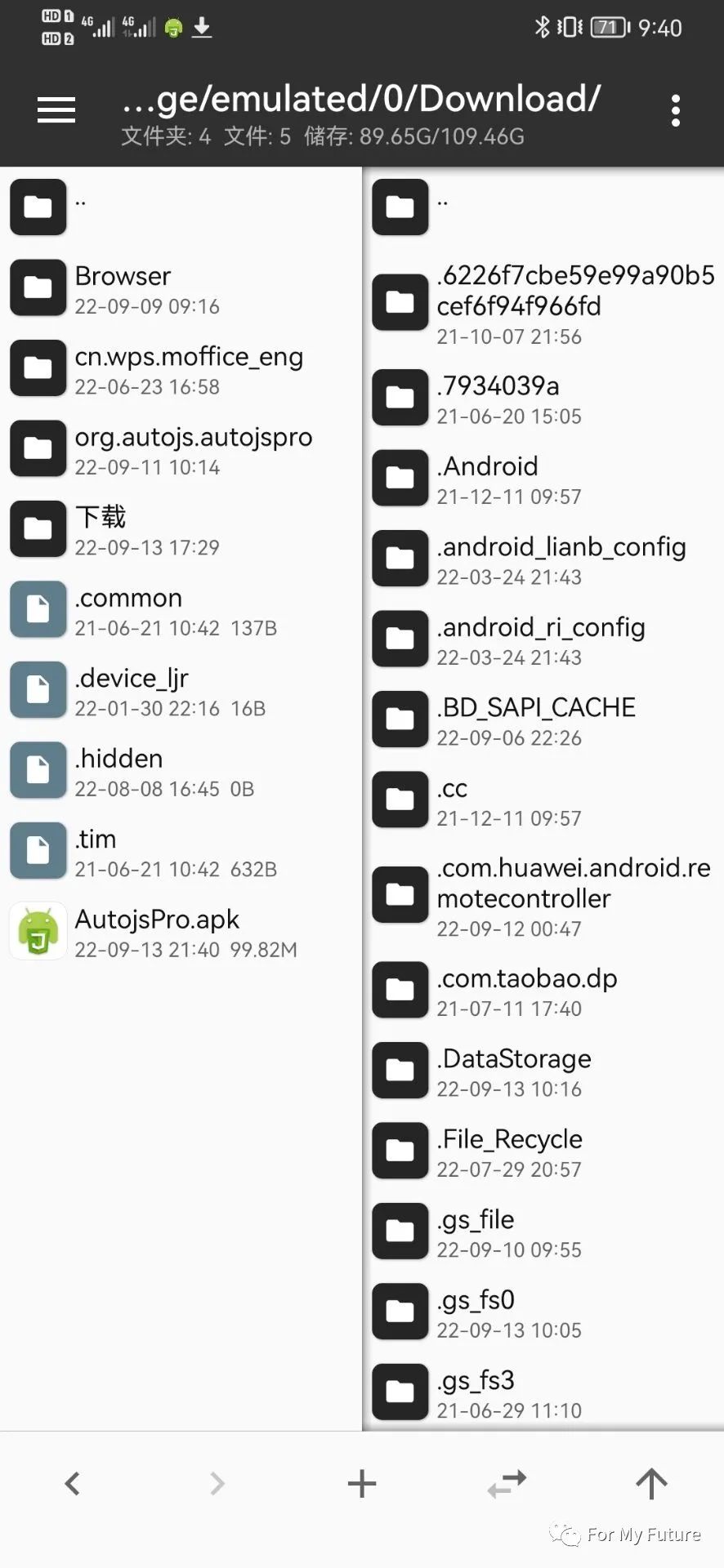The width and height of the screenshot is (724, 1568).
Task: Open the Browser folder
Action: coord(181,289)
